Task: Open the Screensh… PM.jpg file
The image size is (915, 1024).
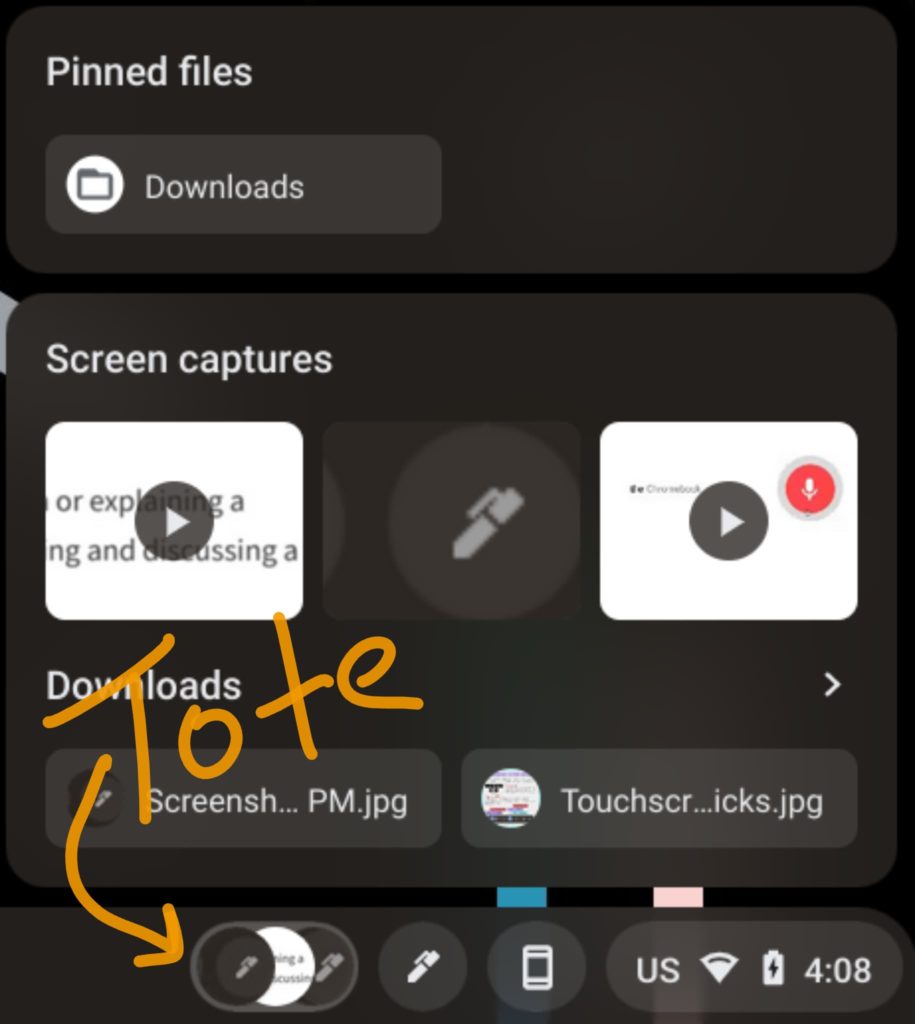Action: click(243, 799)
